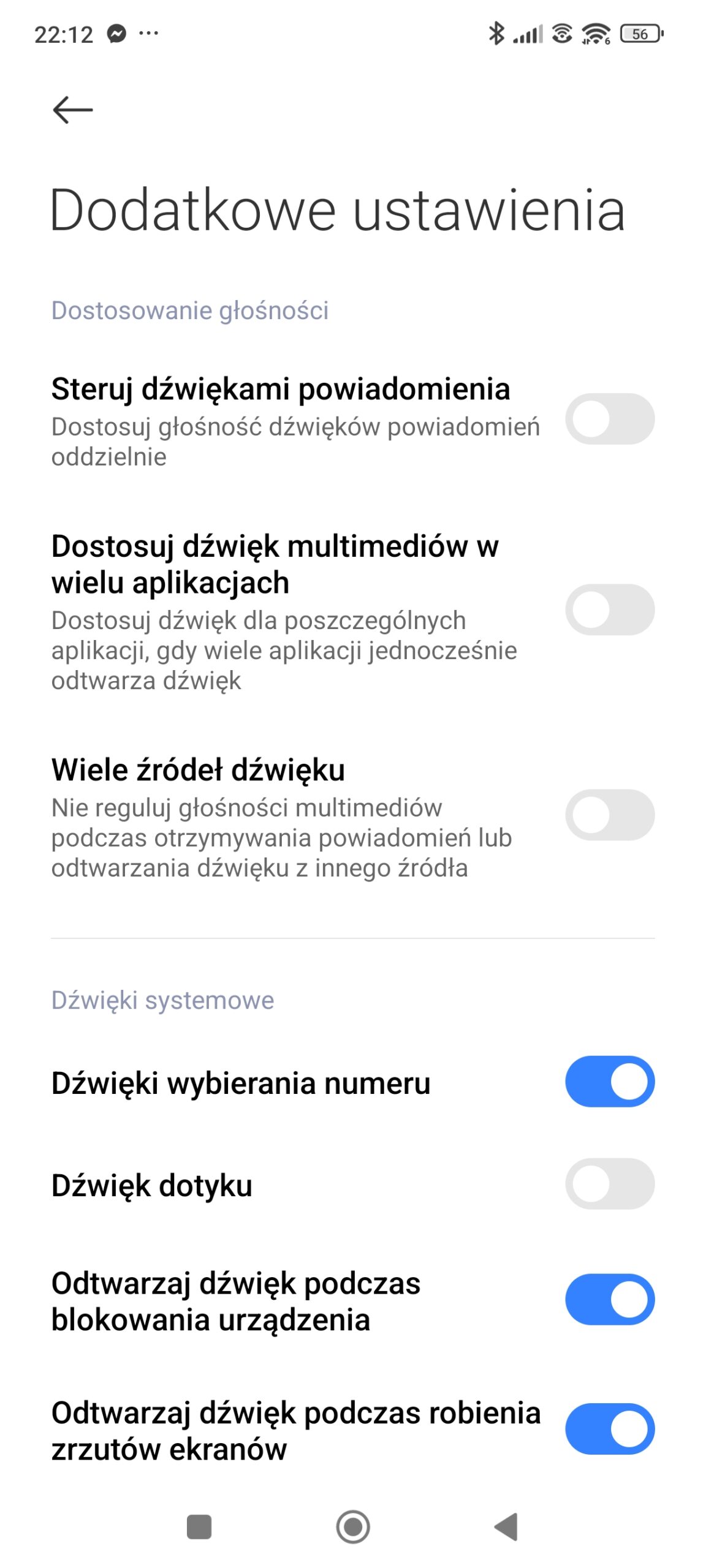The image size is (706, 1568).
Task: Turn on Dźwięk dotyku
Action: 609,1183
